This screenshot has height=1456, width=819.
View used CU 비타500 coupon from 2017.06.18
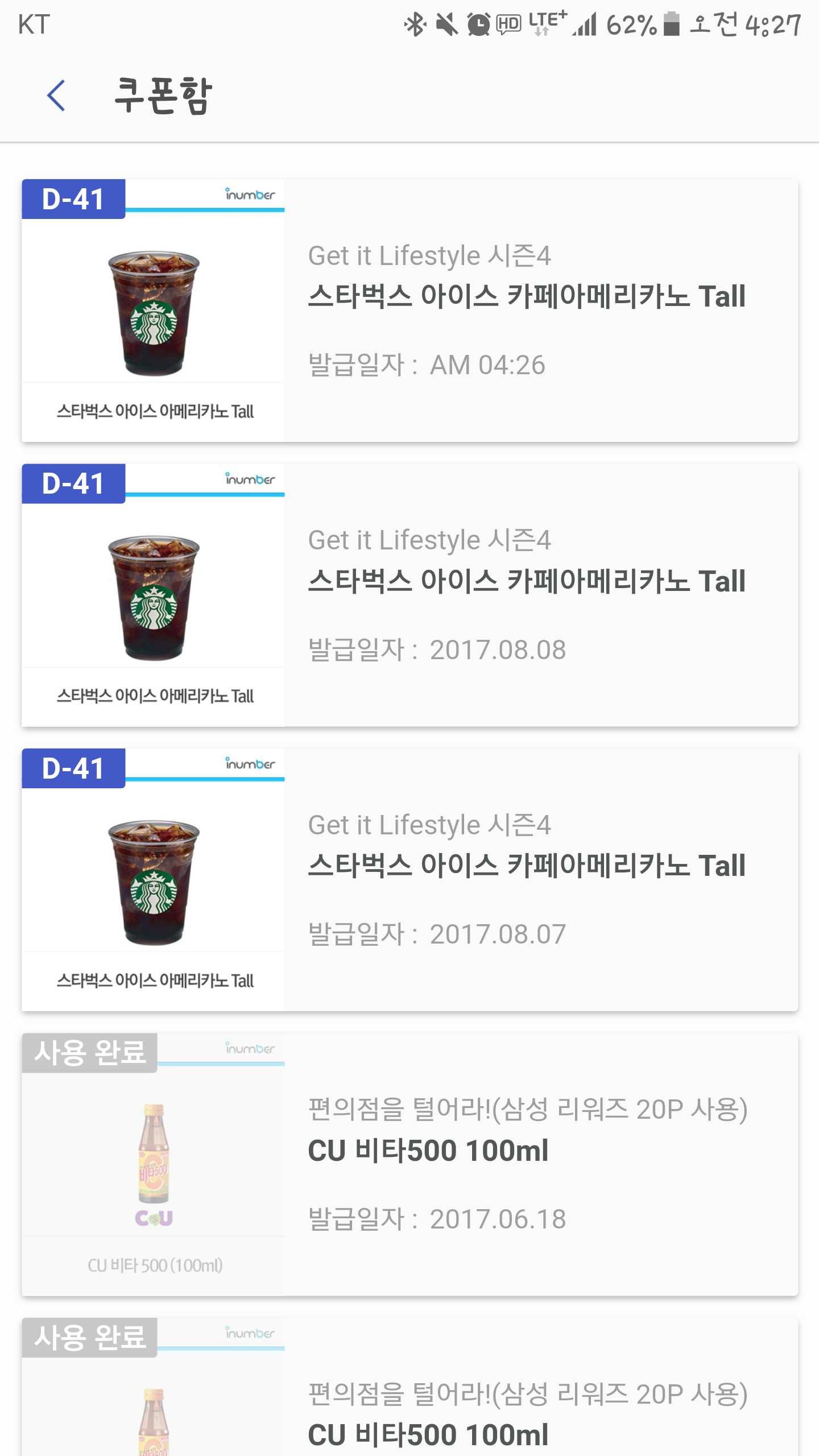[409, 1164]
